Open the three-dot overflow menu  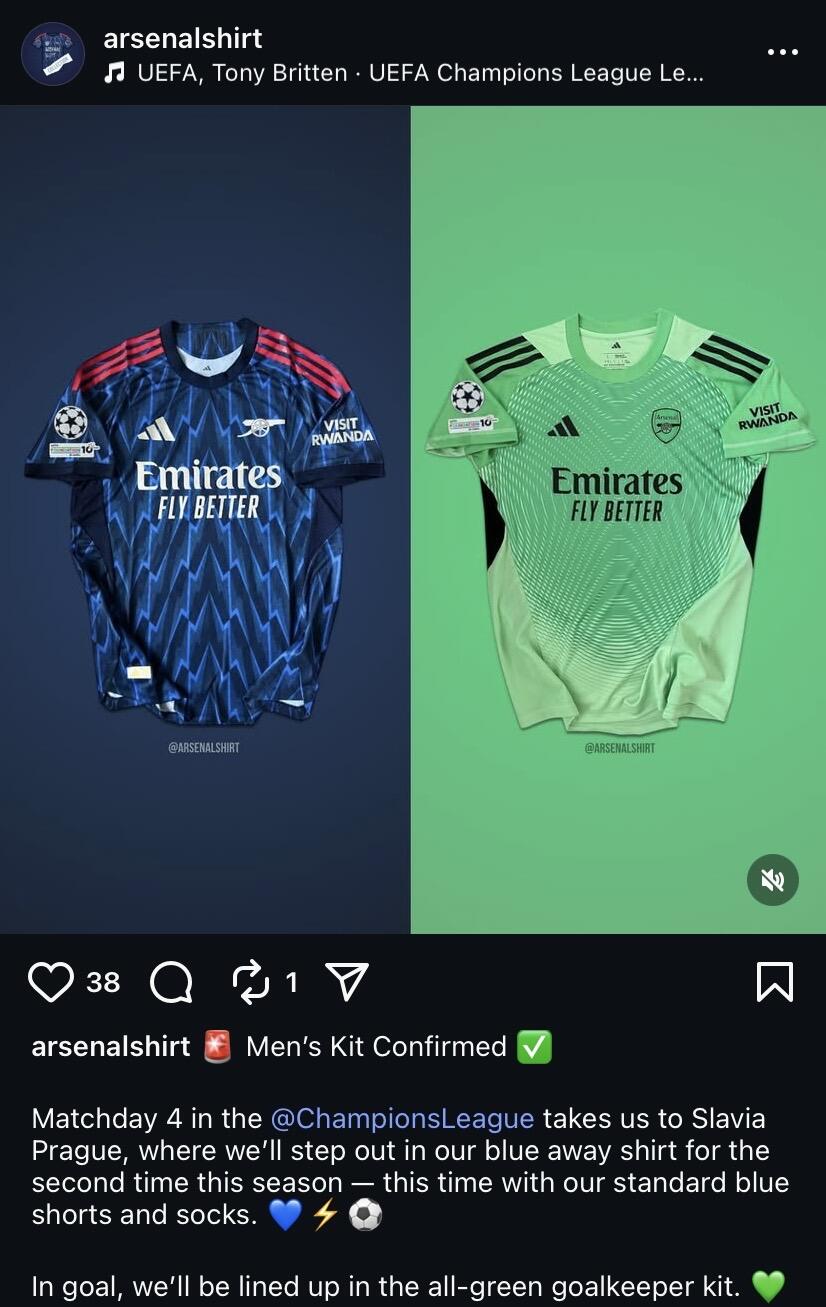point(782,52)
